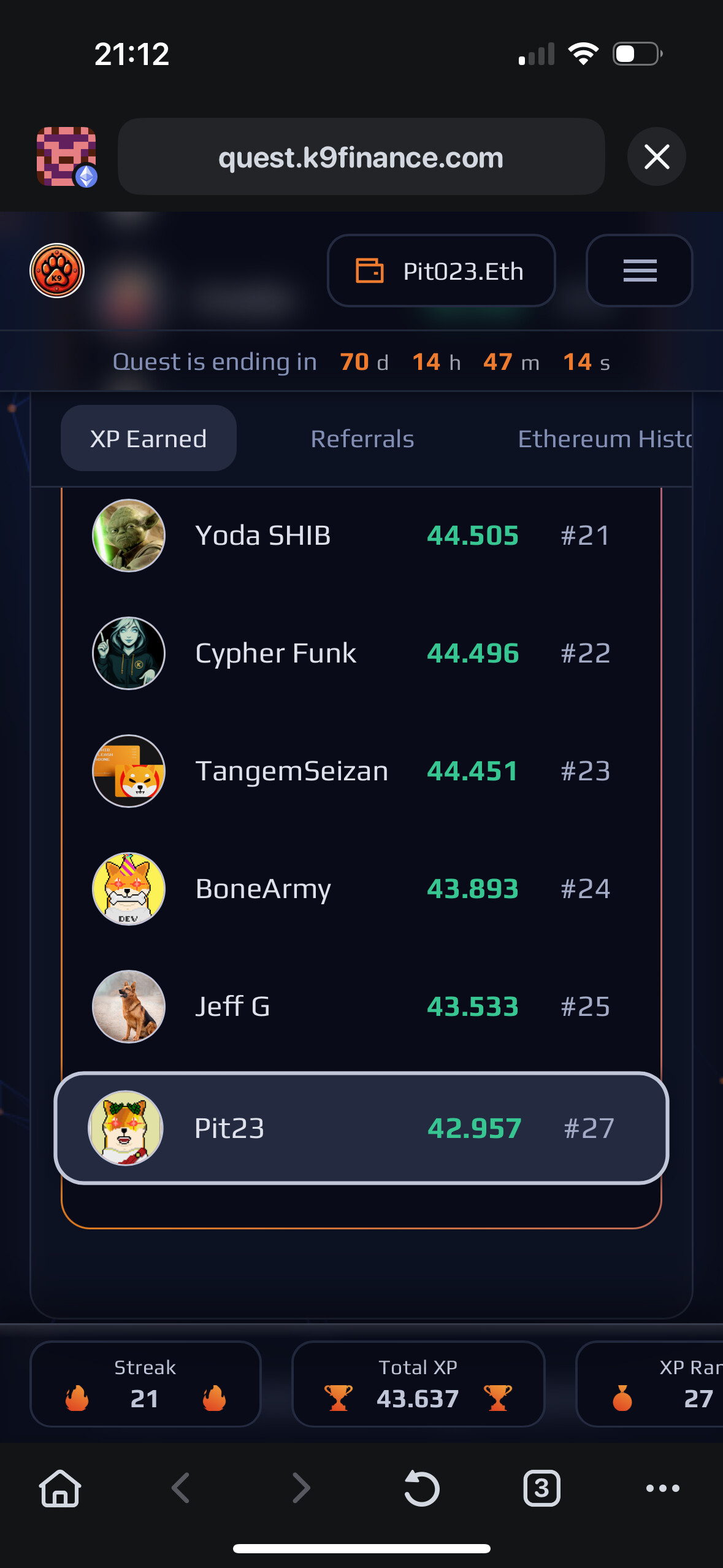Tap the wallet account icon beside the address bar
Viewport: 723px width, 1568px height.
pos(66,157)
